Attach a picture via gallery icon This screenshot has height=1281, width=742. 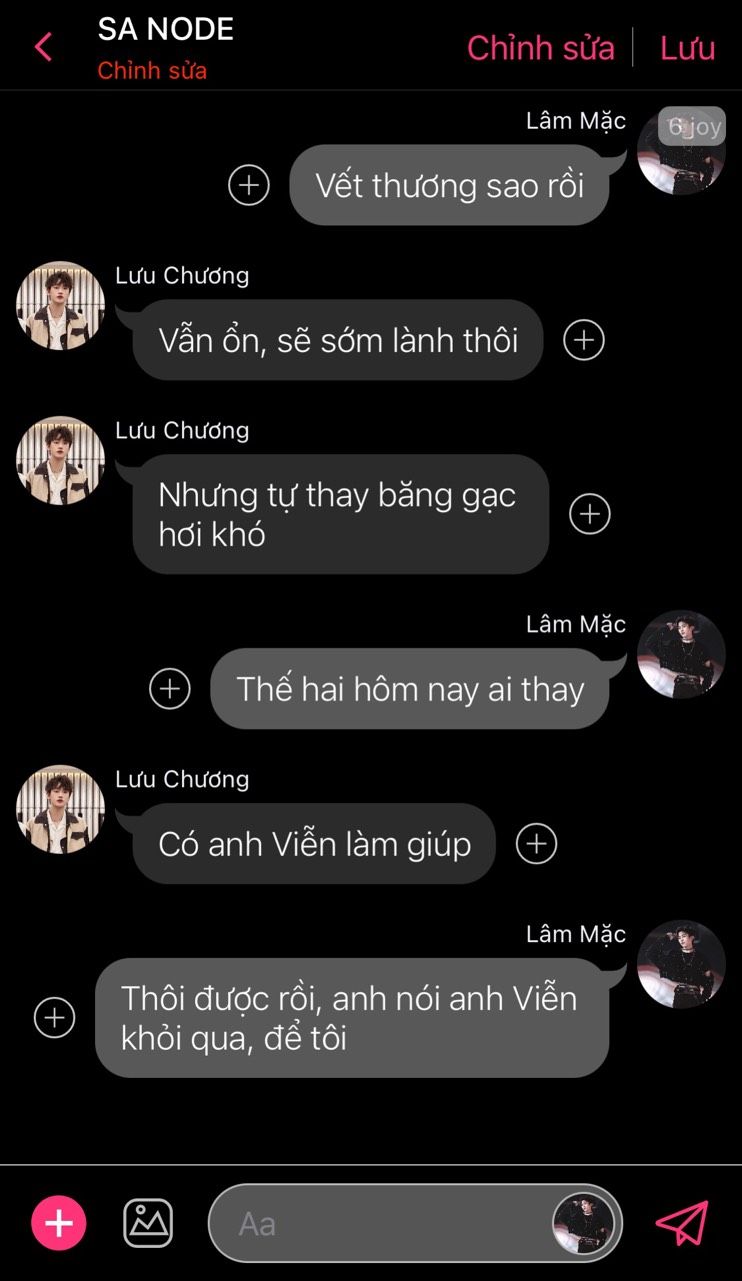pos(148,1223)
